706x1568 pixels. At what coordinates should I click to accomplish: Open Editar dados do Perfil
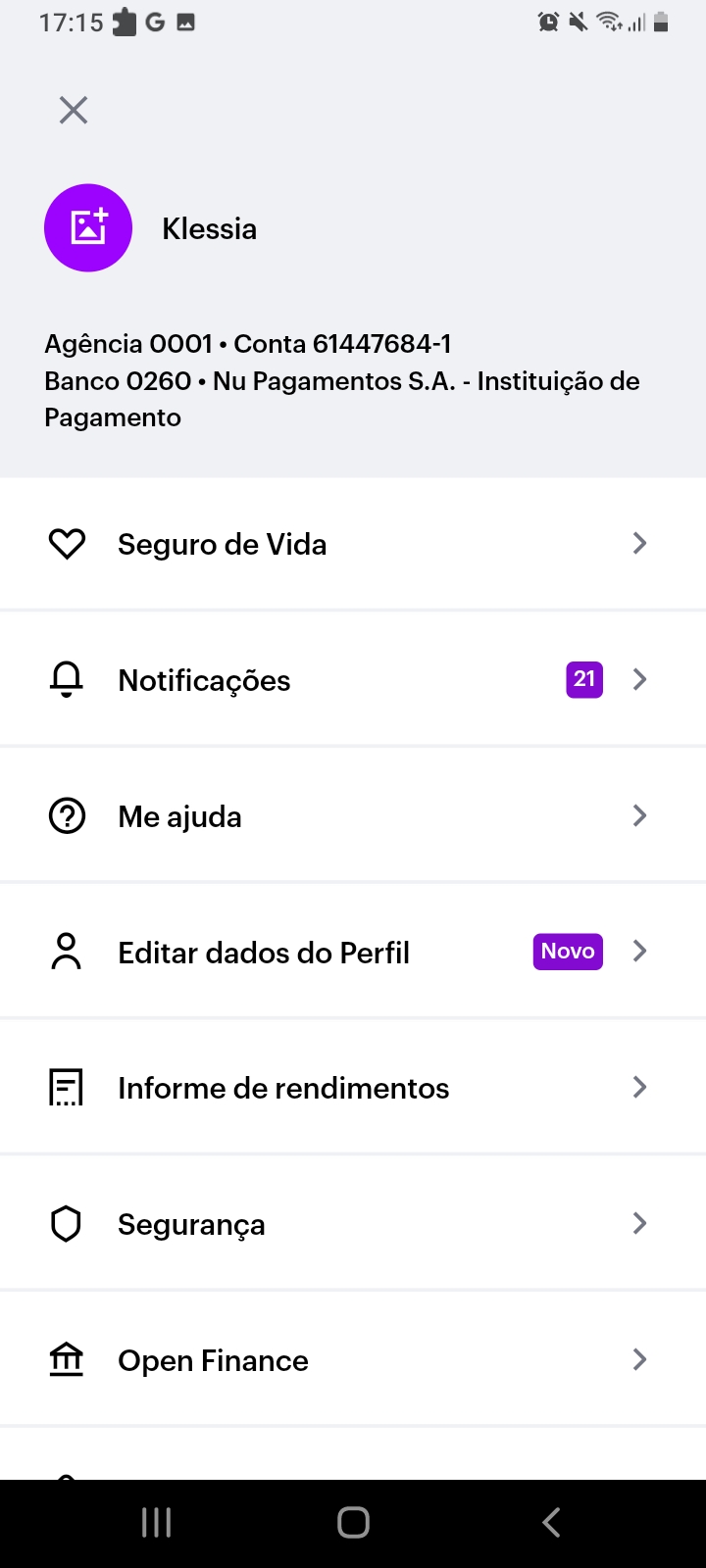pyautogui.click(x=353, y=953)
